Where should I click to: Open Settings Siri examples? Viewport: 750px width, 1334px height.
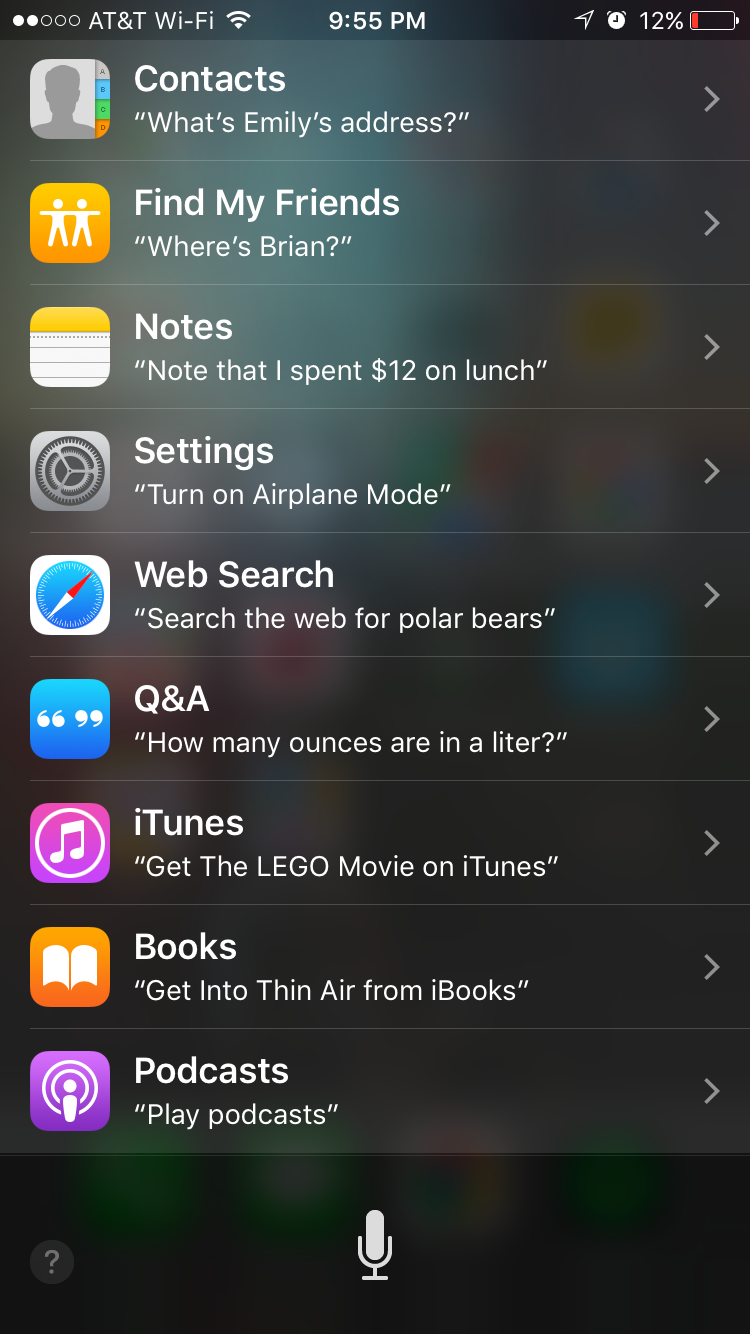[x=375, y=471]
